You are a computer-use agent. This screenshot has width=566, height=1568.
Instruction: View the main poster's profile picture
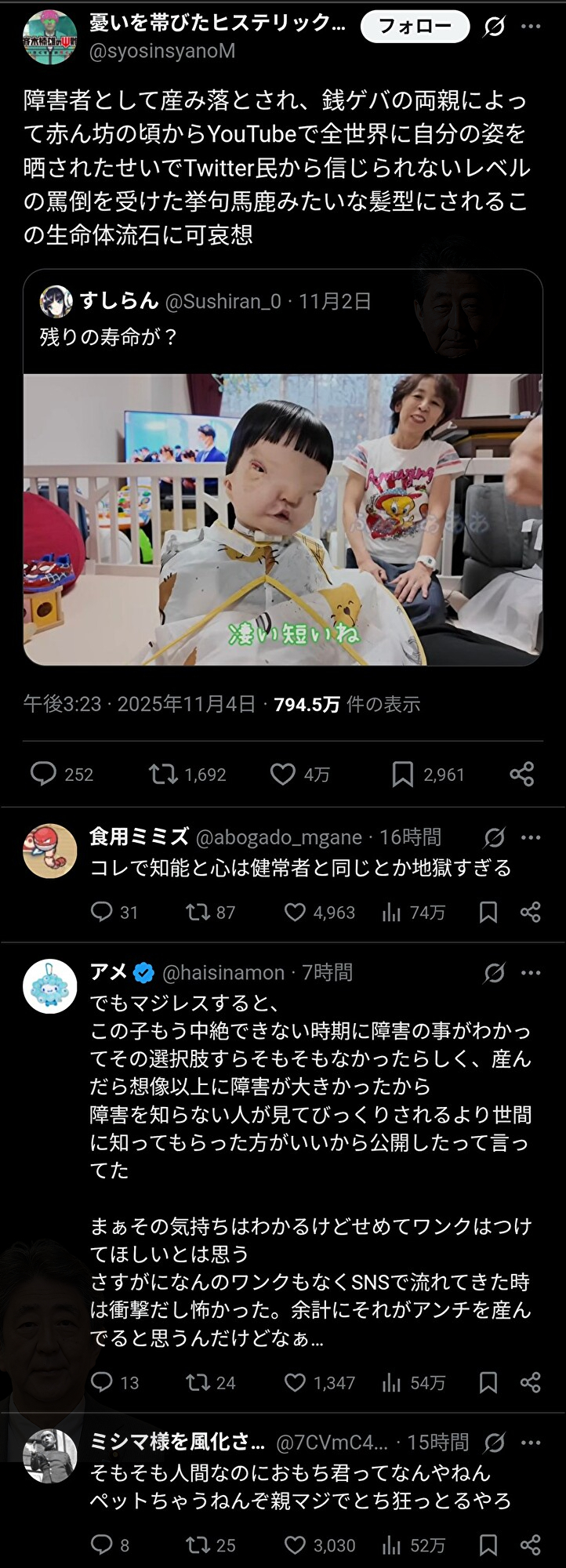50,38
